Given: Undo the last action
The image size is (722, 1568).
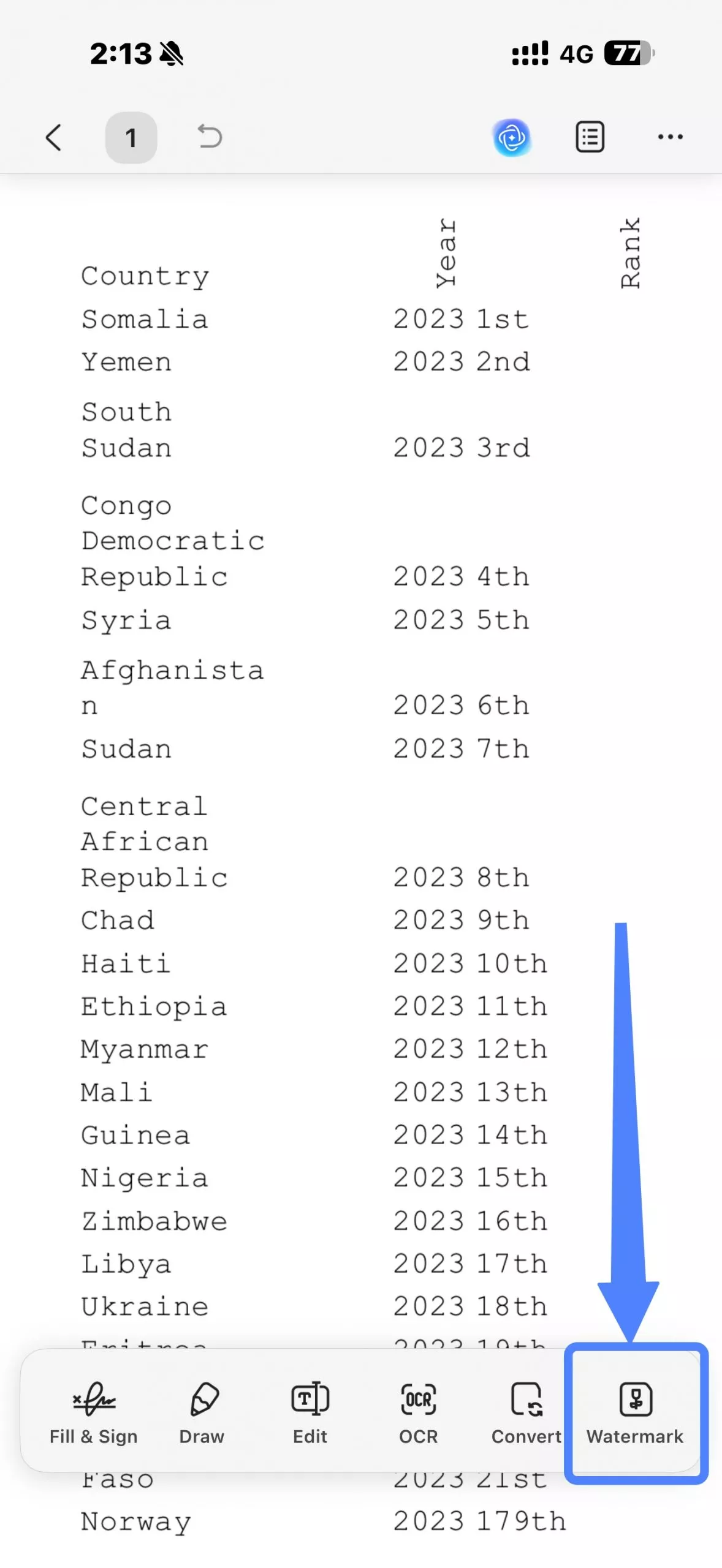Looking at the screenshot, I should click(210, 137).
